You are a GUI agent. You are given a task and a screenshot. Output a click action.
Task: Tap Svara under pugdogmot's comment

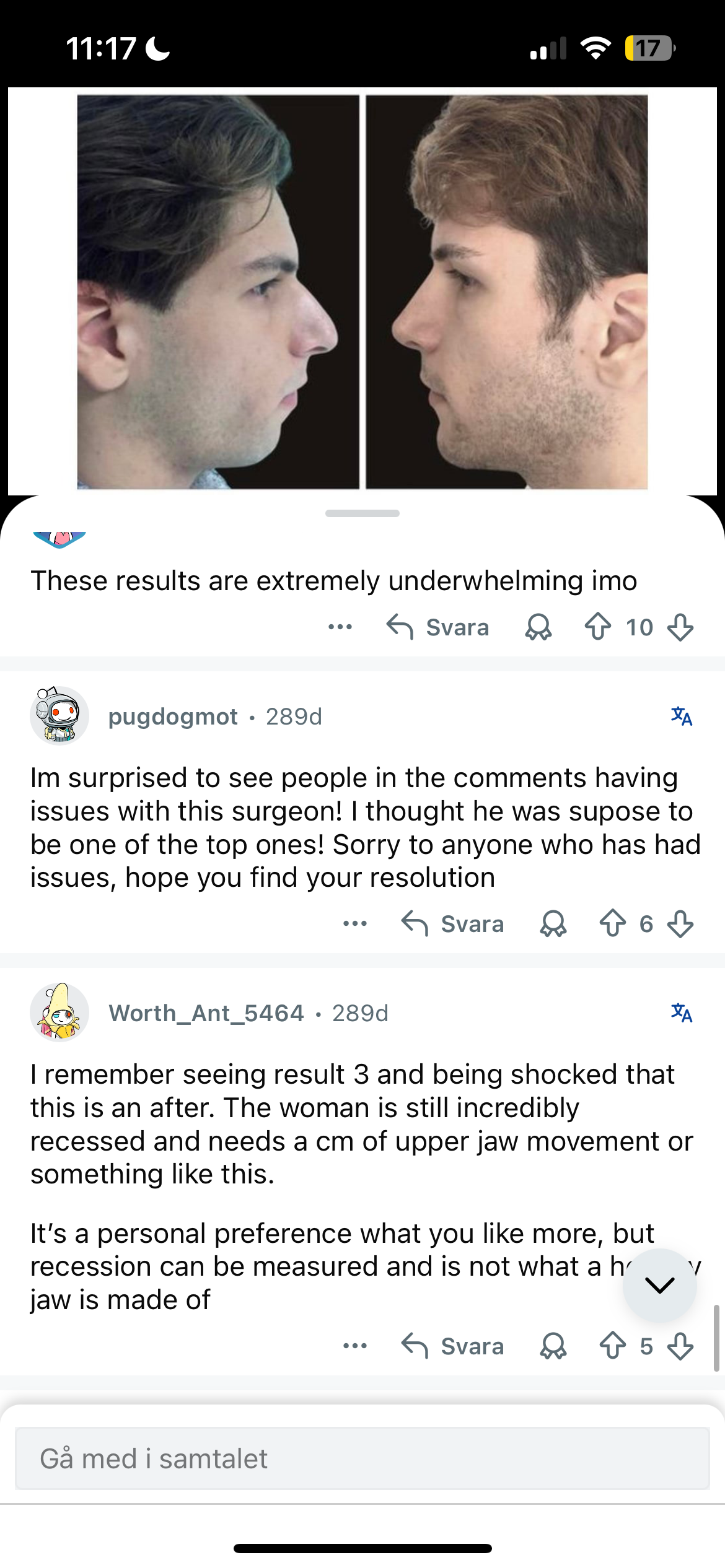pyautogui.click(x=453, y=924)
